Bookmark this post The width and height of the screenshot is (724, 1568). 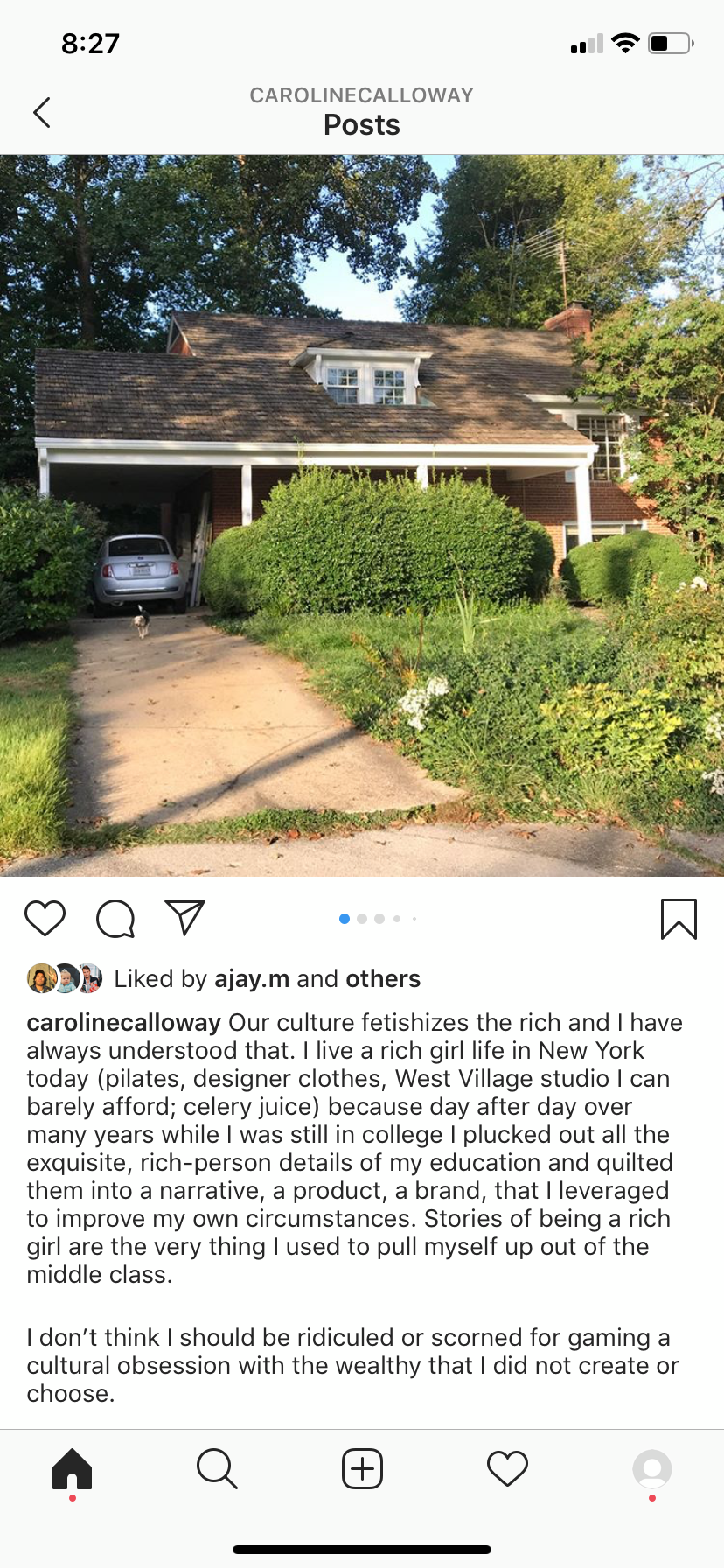(x=679, y=919)
